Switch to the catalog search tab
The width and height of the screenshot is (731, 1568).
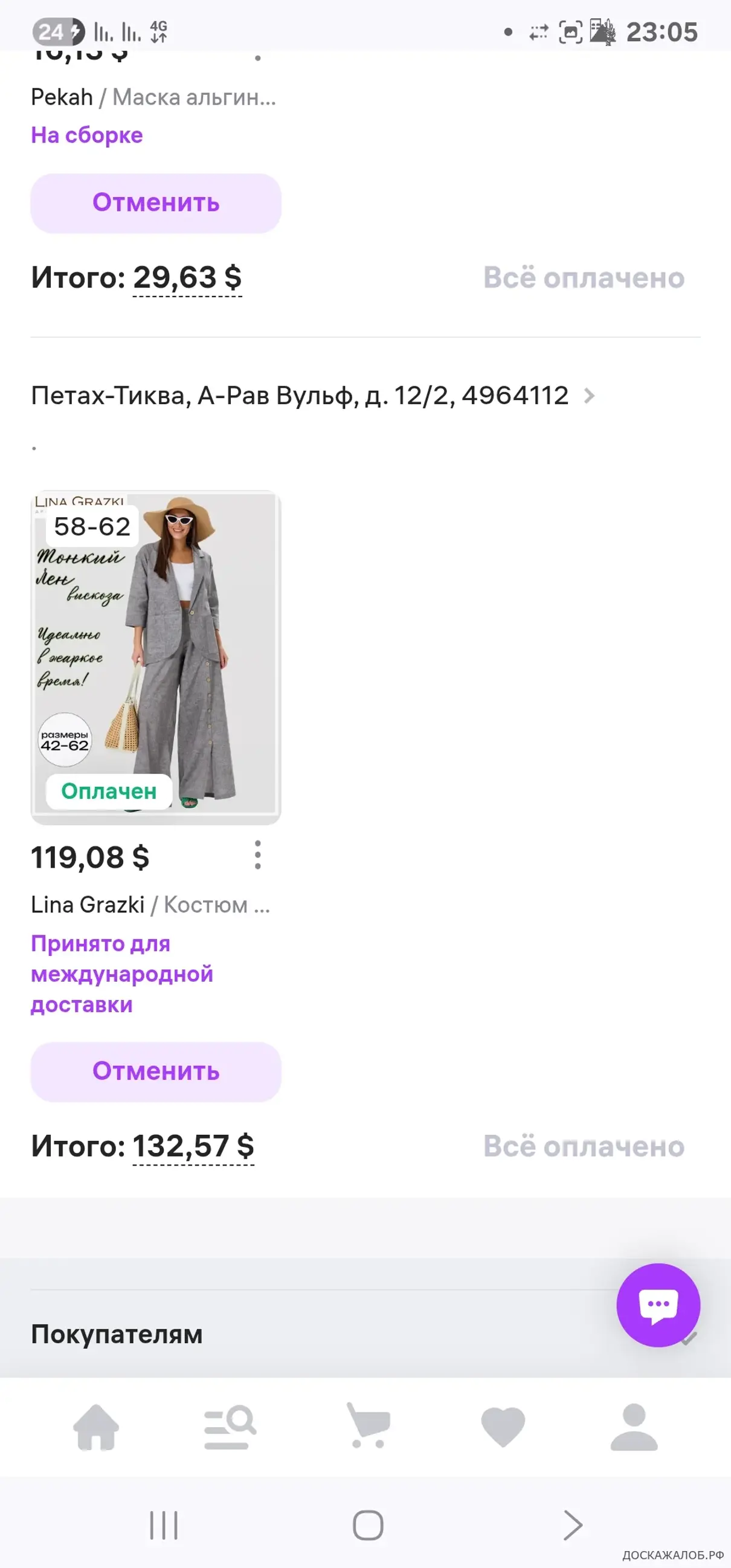click(x=230, y=1427)
